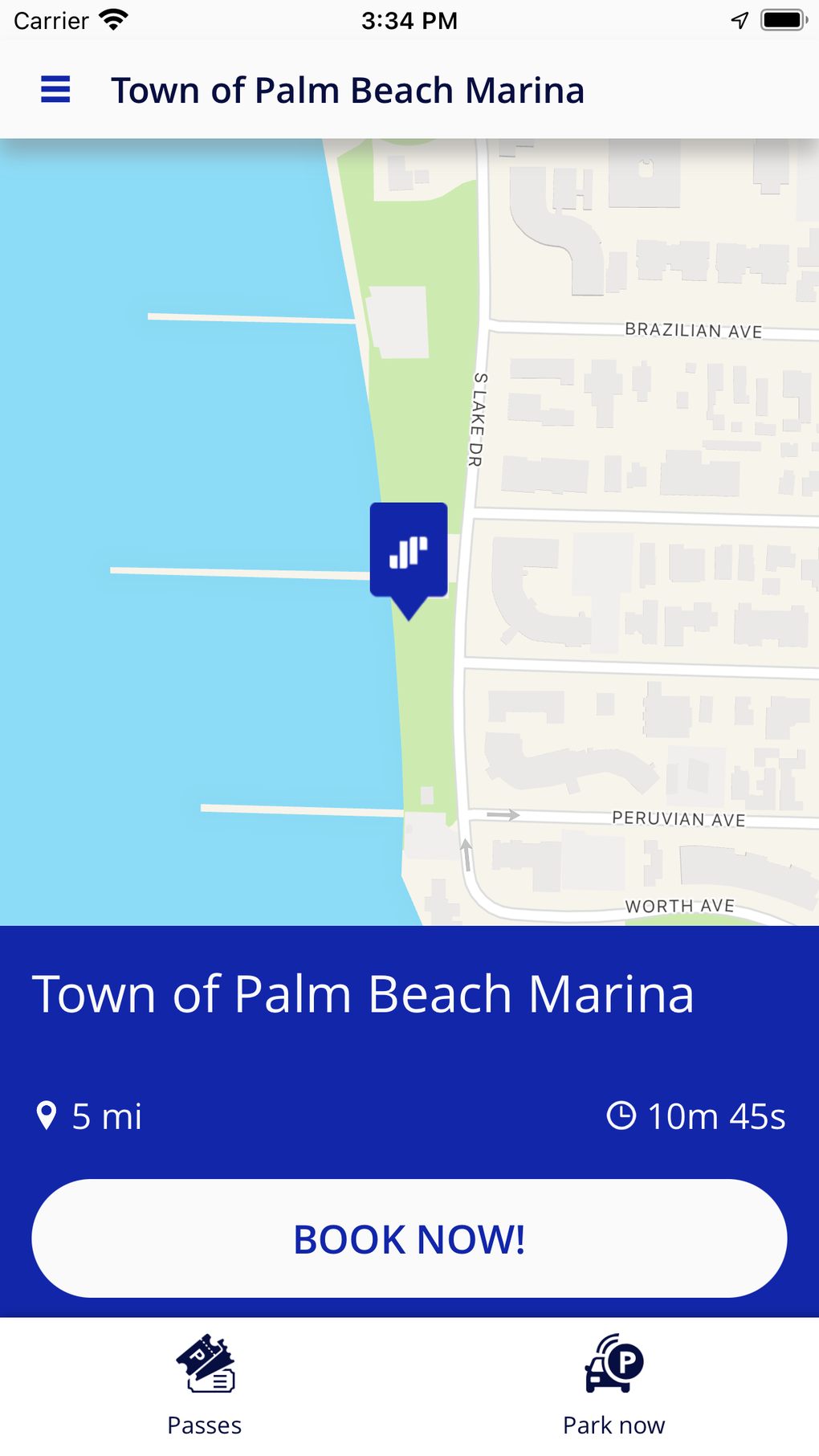Tap the BOOK NOW! button
The width and height of the screenshot is (819, 1456).
(409, 1238)
